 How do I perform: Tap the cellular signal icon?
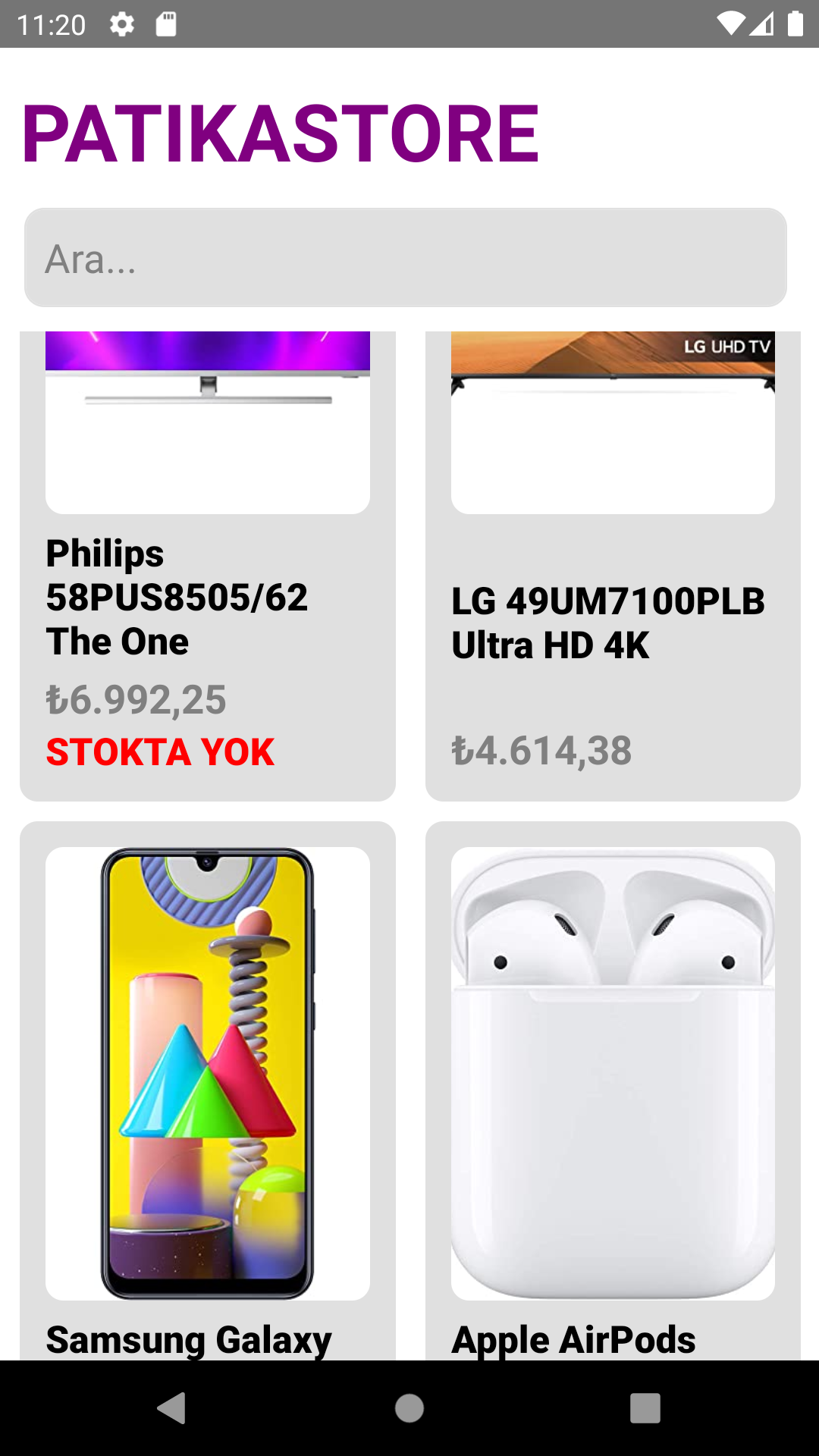[763, 23]
